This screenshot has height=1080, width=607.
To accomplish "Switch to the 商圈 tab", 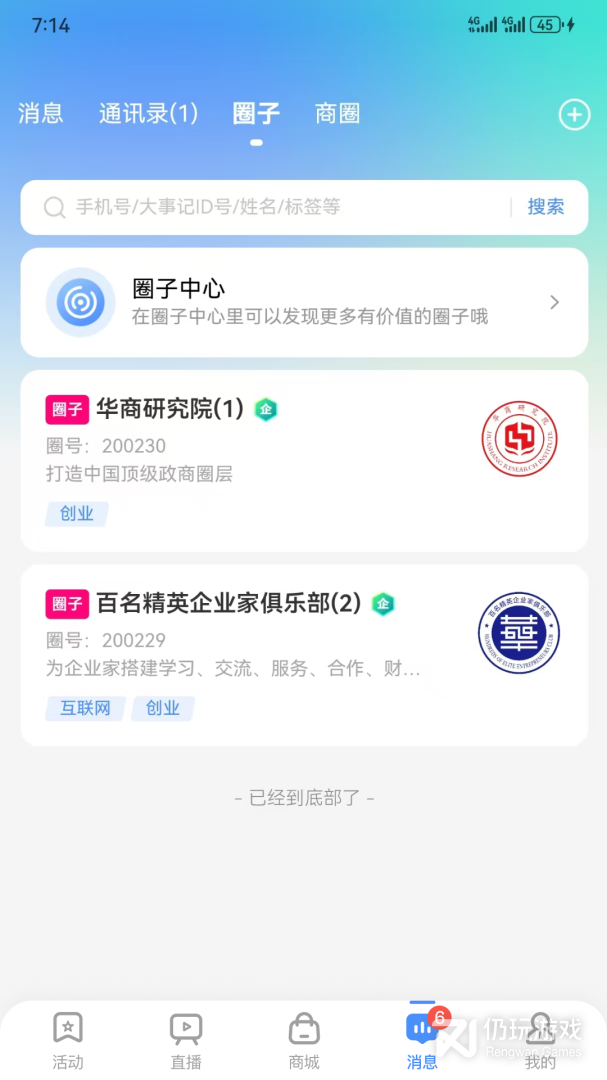I will pos(337,114).
